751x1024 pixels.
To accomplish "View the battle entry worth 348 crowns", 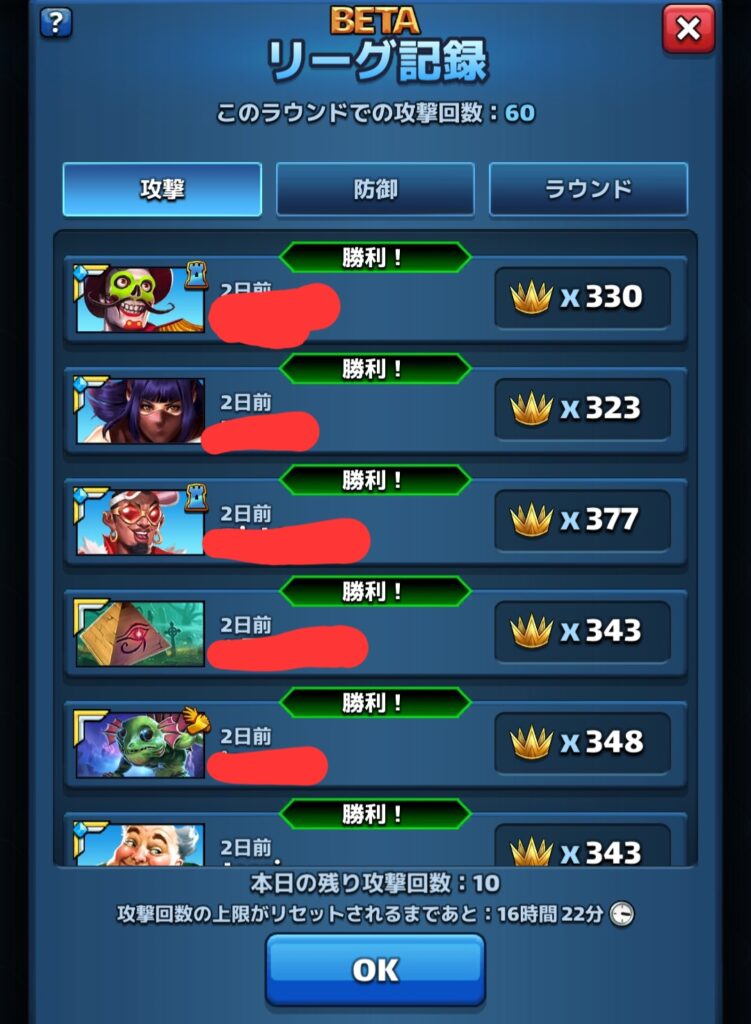I will (x=375, y=743).
